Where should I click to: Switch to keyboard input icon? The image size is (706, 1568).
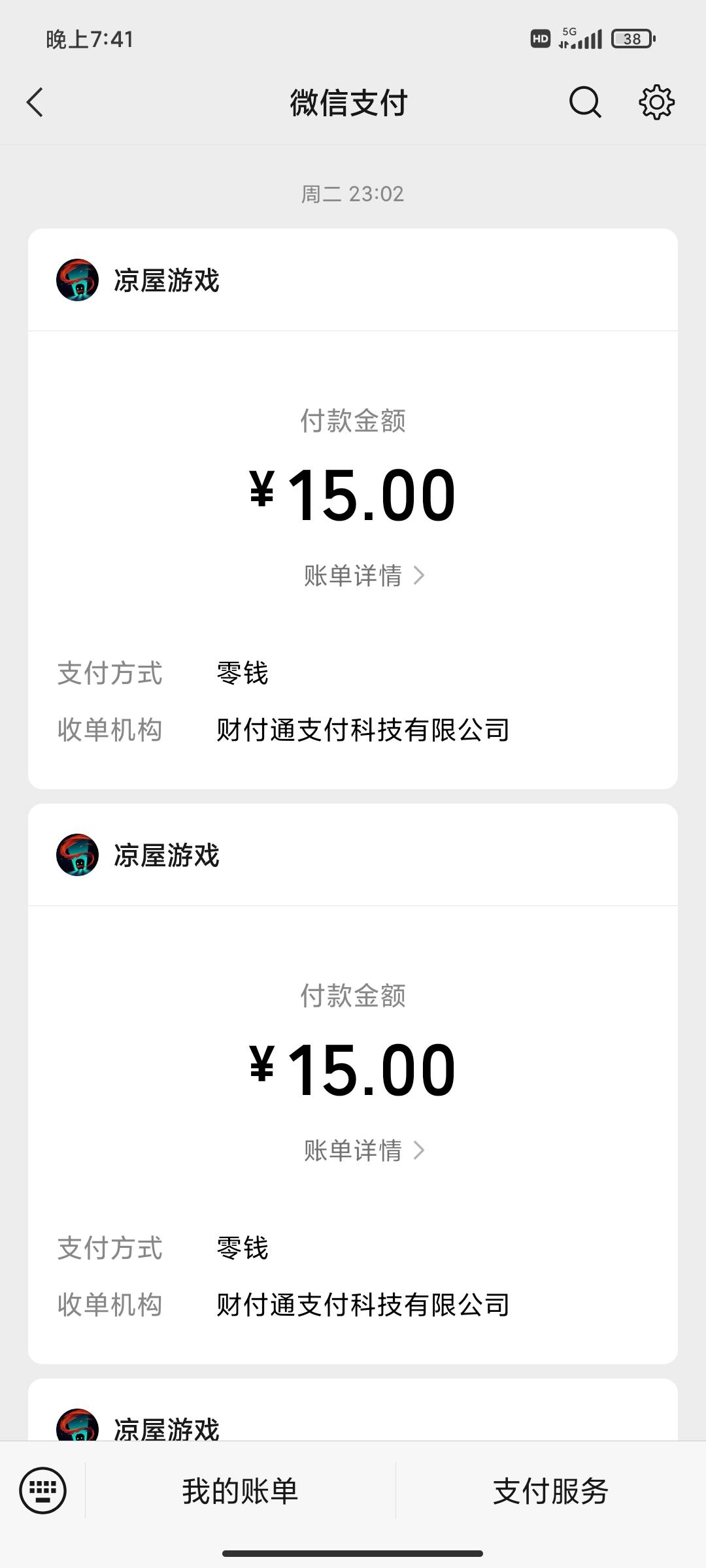click(x=43, y=1490)
